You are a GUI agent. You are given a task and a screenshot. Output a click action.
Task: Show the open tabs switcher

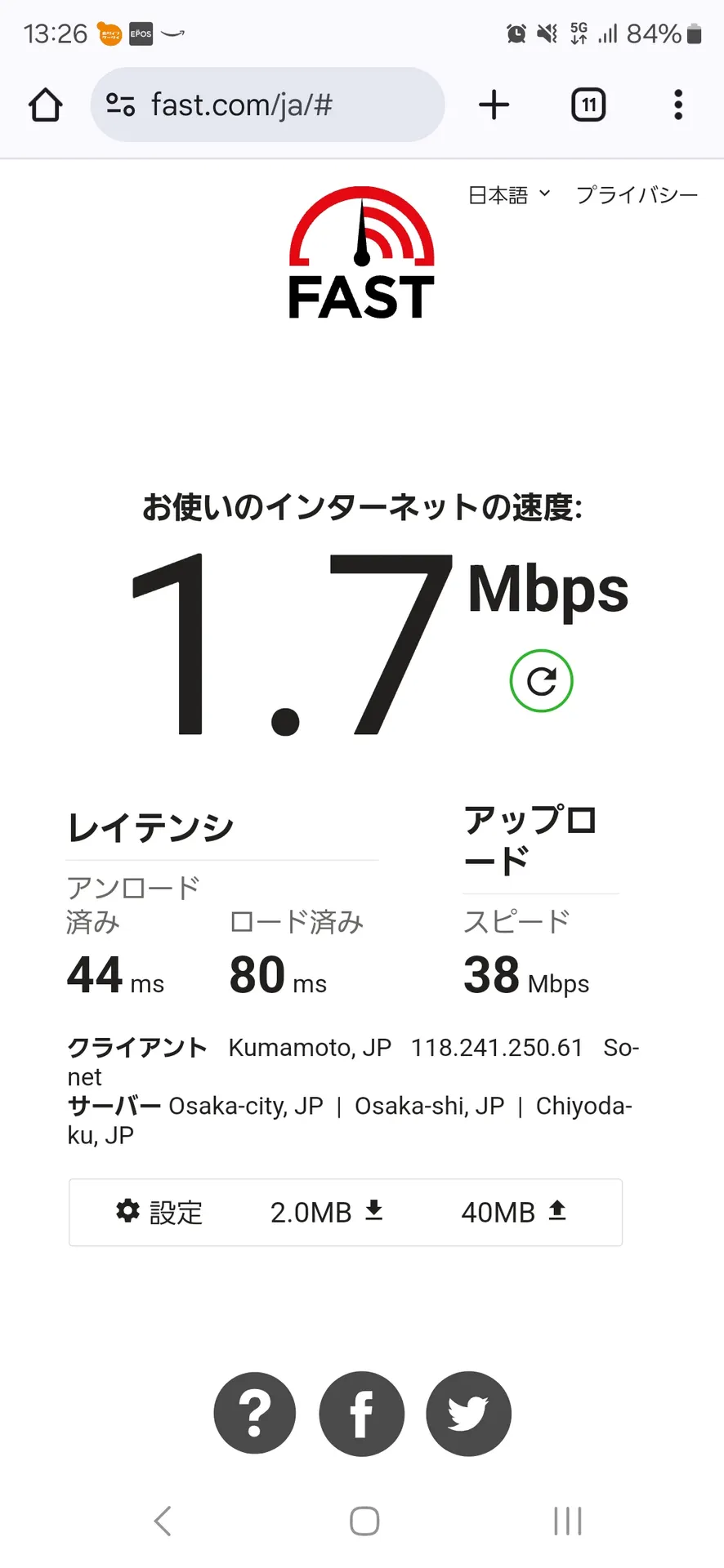588,105
